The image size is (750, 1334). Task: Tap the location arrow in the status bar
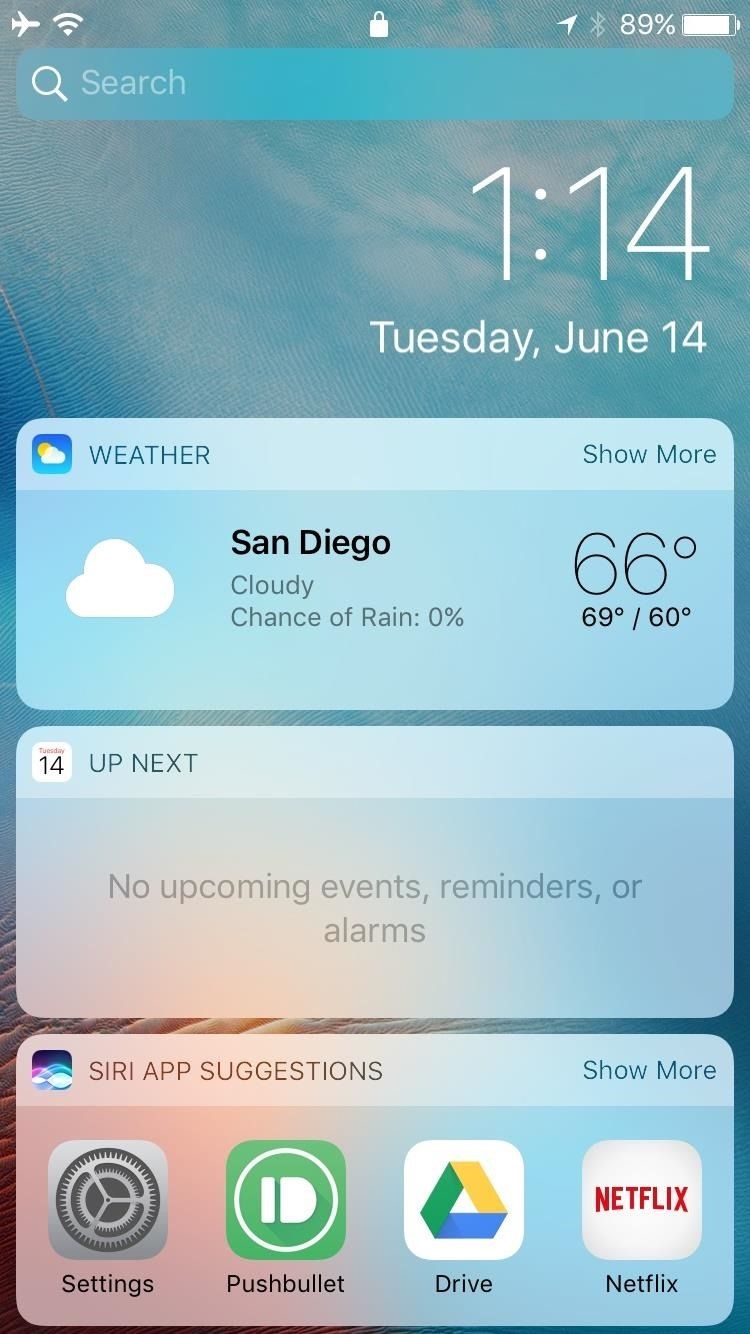[567, 23]
